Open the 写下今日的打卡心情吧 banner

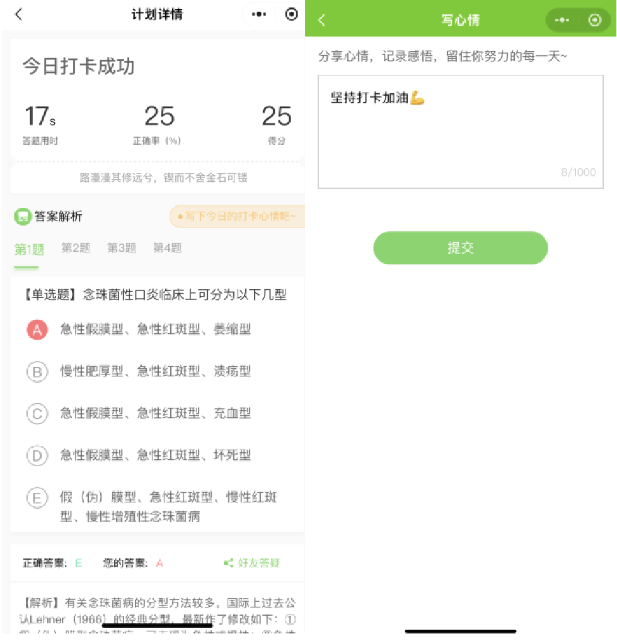click(x=238, y=216)
